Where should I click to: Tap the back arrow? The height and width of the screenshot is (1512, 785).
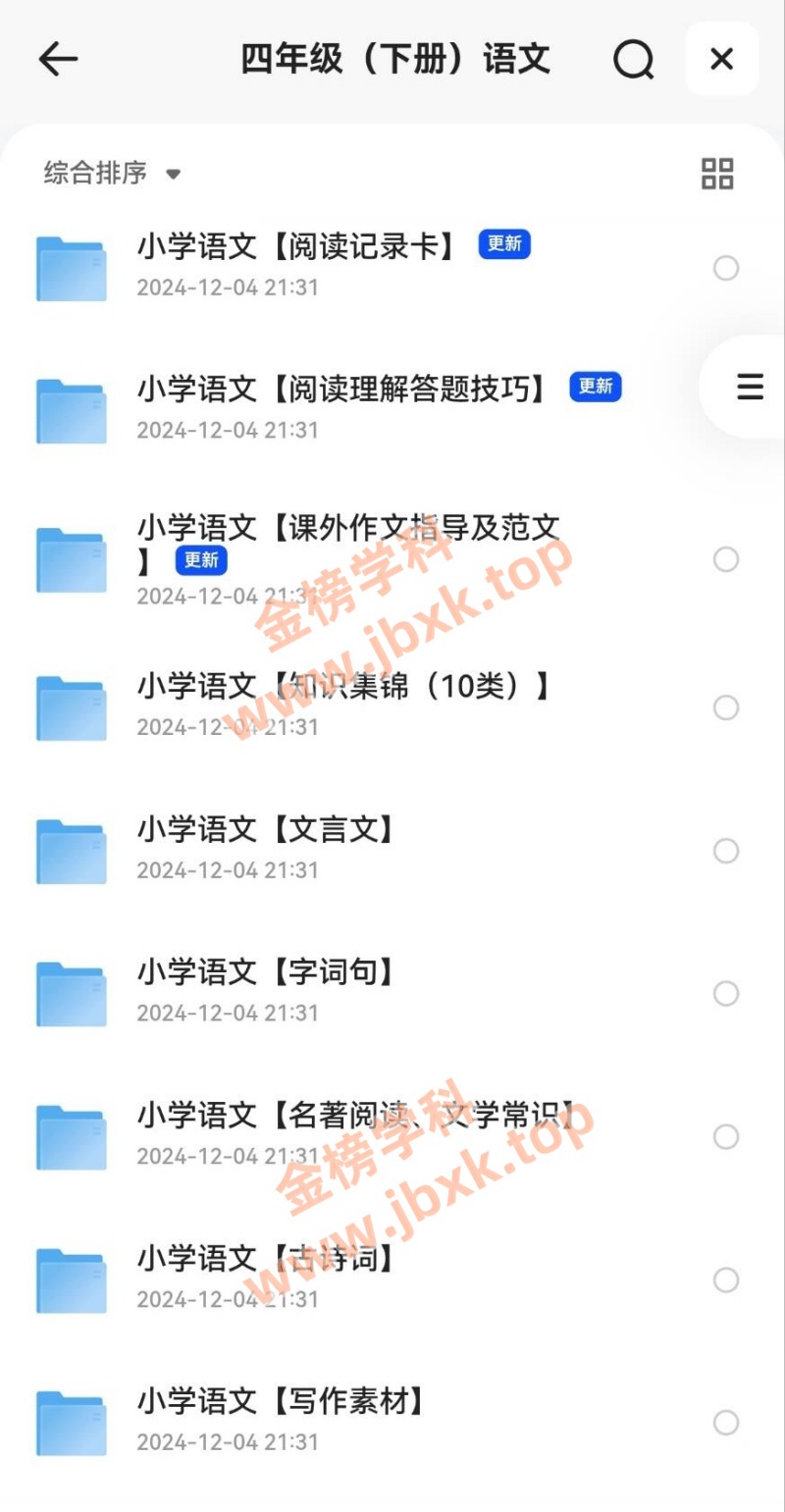point(59,59)
